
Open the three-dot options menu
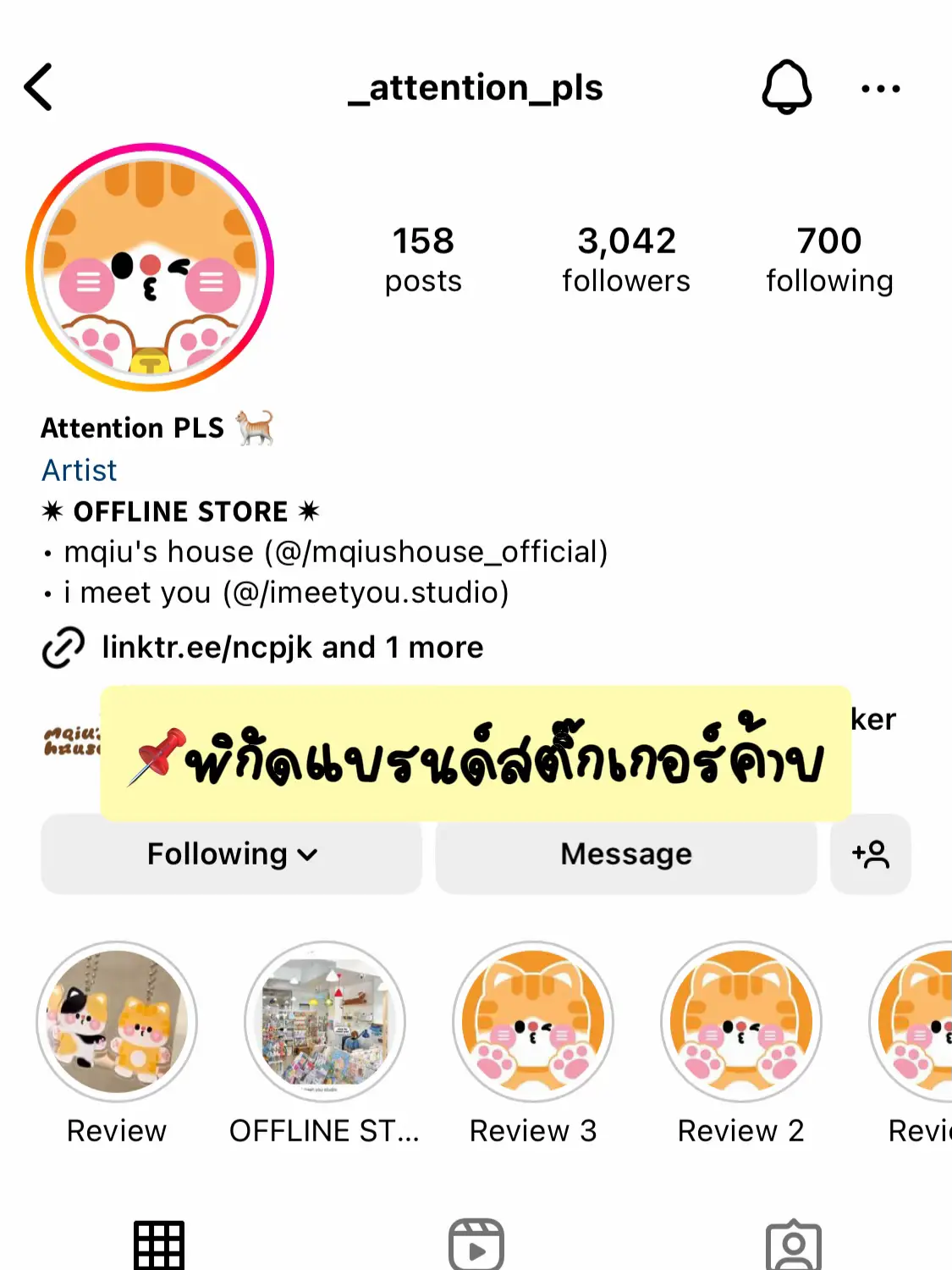pos(880,88)
